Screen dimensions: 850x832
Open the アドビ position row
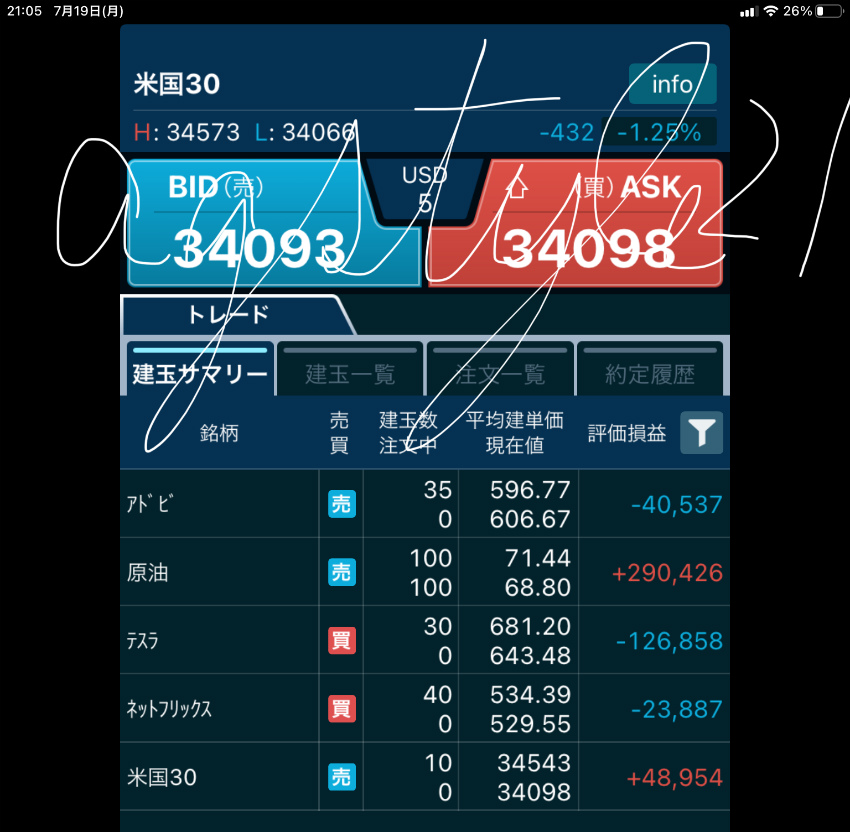(424, 504)
